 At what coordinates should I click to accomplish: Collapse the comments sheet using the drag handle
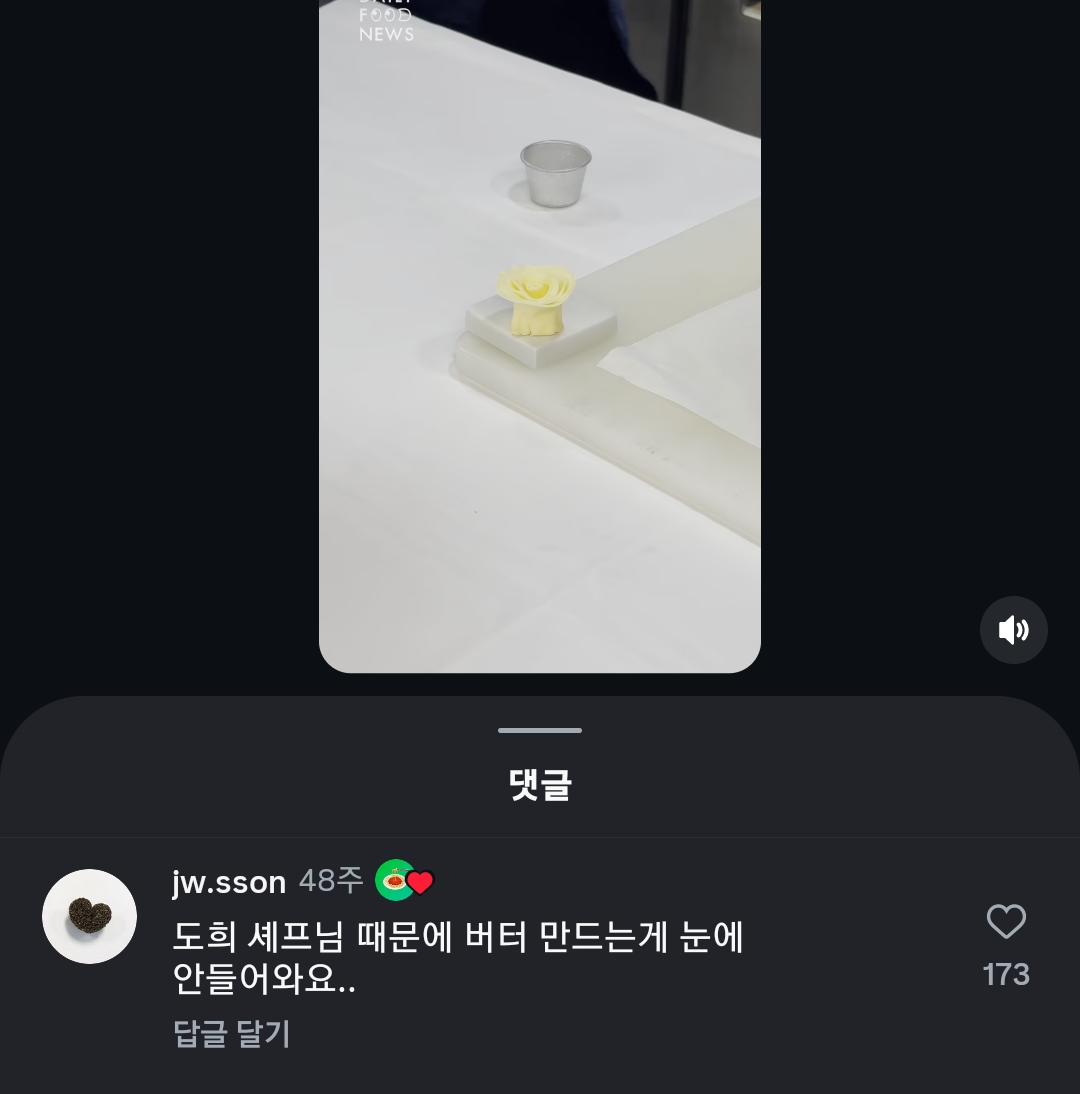[540, 730]
